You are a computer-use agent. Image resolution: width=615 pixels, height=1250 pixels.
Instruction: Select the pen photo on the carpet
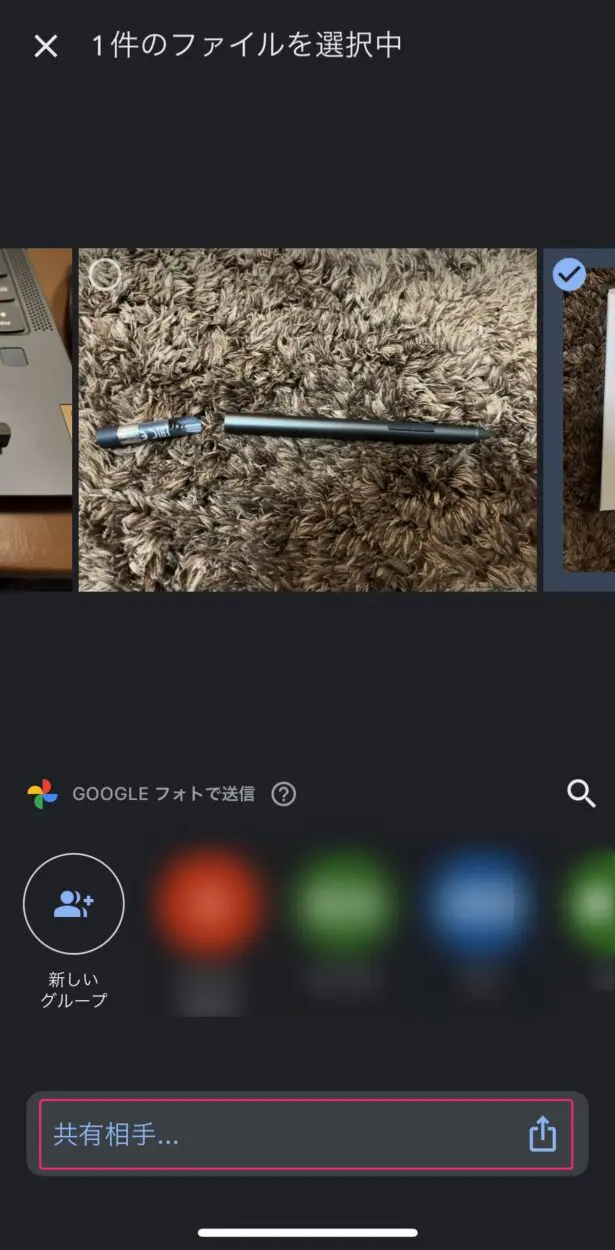coord(307,420)
